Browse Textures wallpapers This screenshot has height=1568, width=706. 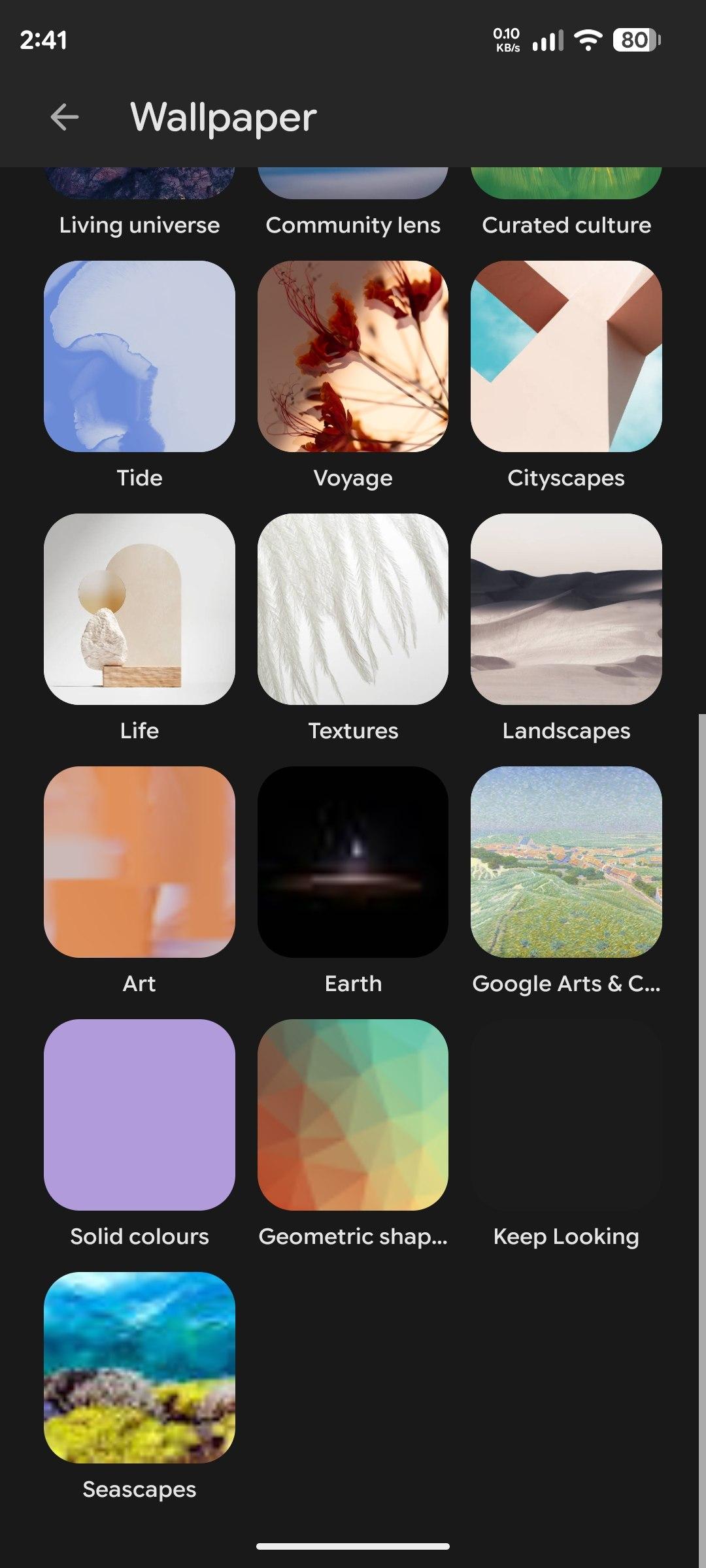coord(353,609)
